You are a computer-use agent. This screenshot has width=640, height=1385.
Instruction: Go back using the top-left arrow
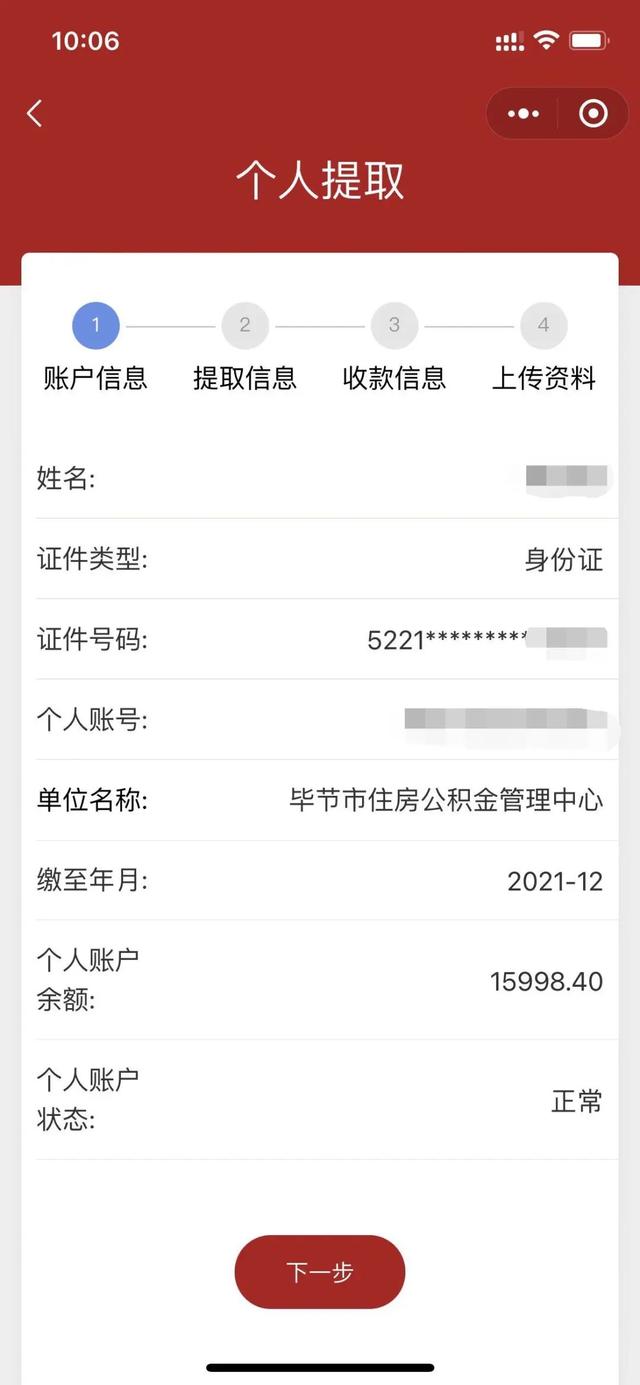click(x=35, y=113)
